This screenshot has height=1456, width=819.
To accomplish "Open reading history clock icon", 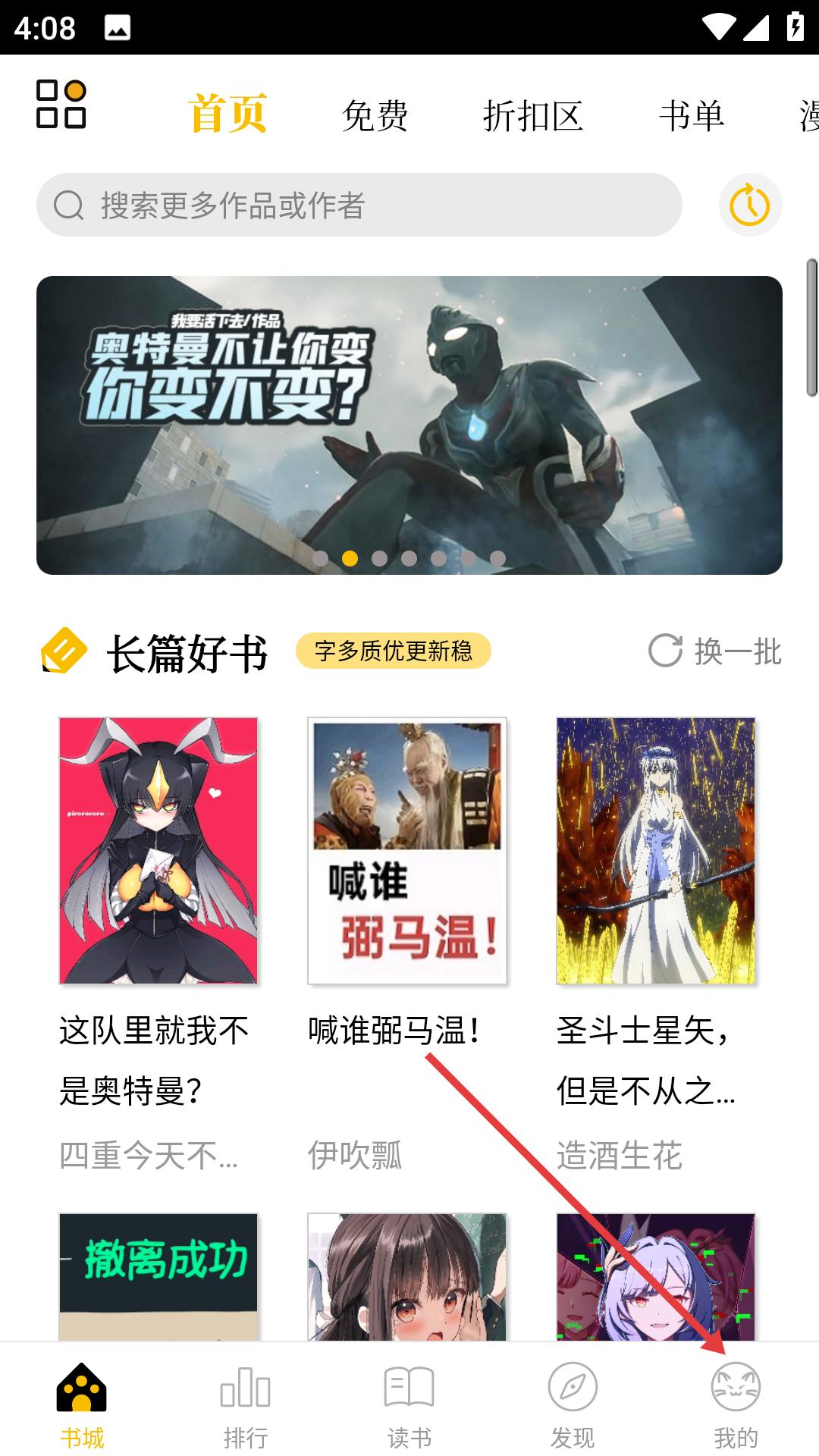I will (x=750, y=205).
